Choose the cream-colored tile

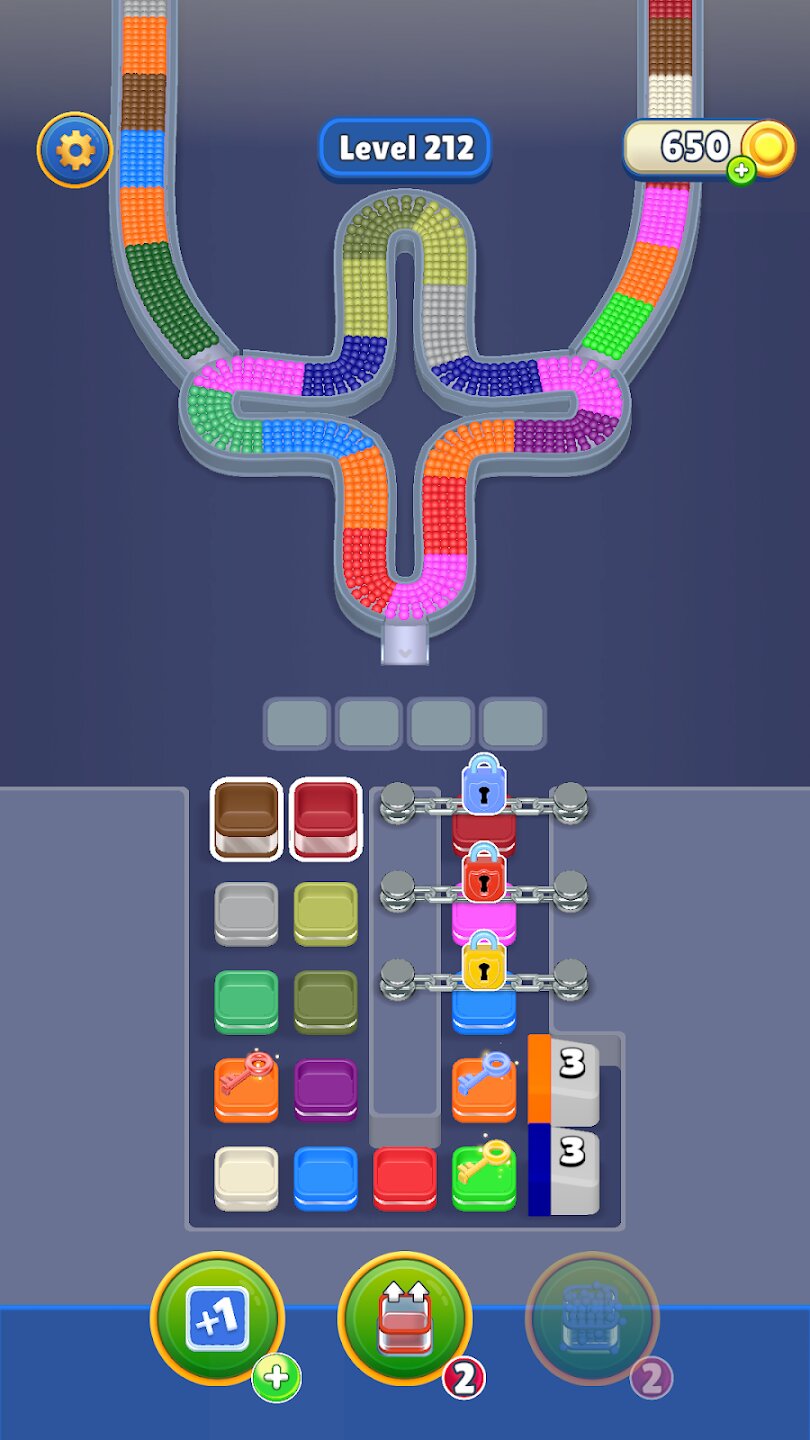point(246,1177)
